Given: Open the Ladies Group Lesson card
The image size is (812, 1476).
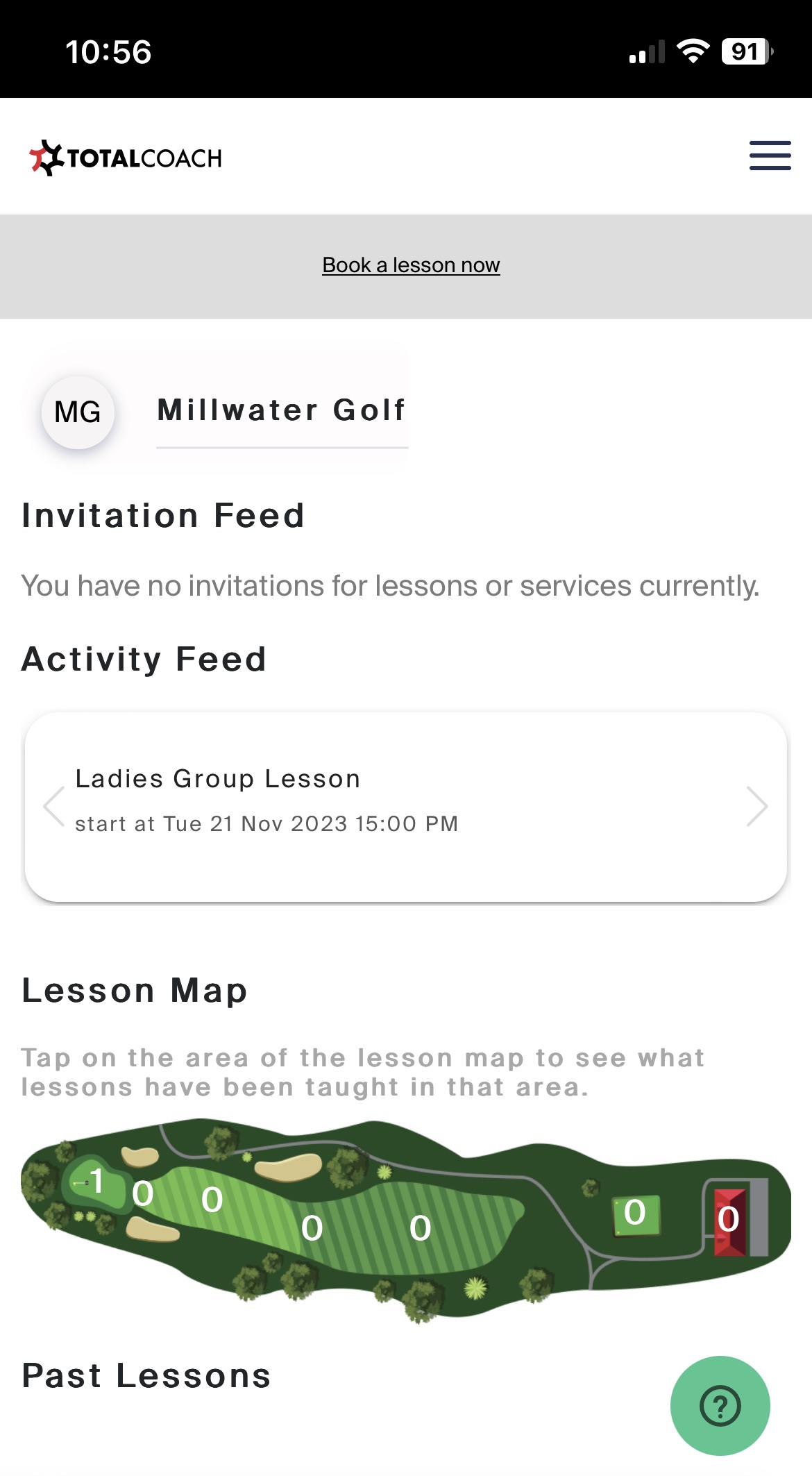Looking at the screenshot, I should click(406, 807).
